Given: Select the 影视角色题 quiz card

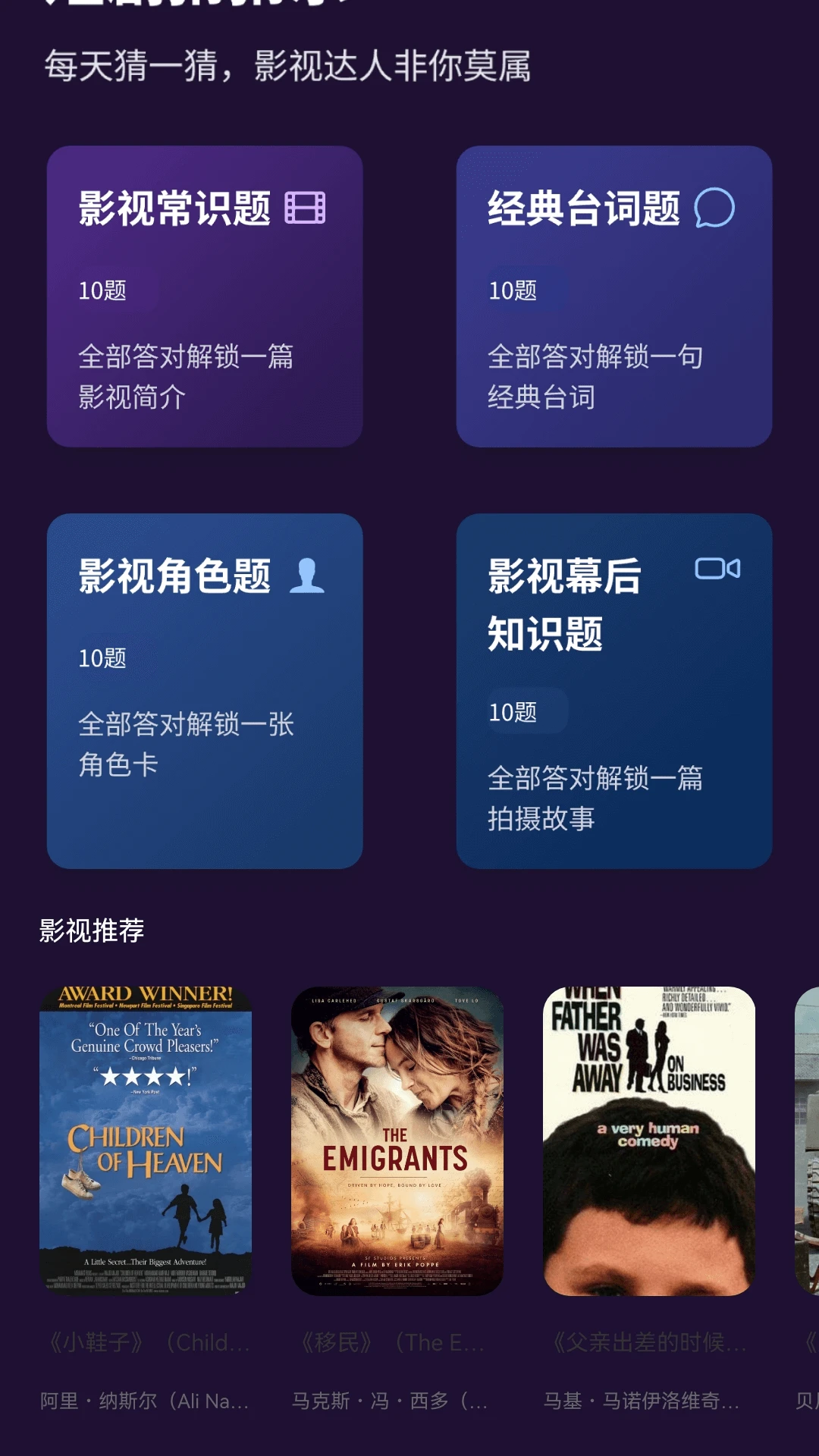Looking at the screenshot, I should [205, 691].
